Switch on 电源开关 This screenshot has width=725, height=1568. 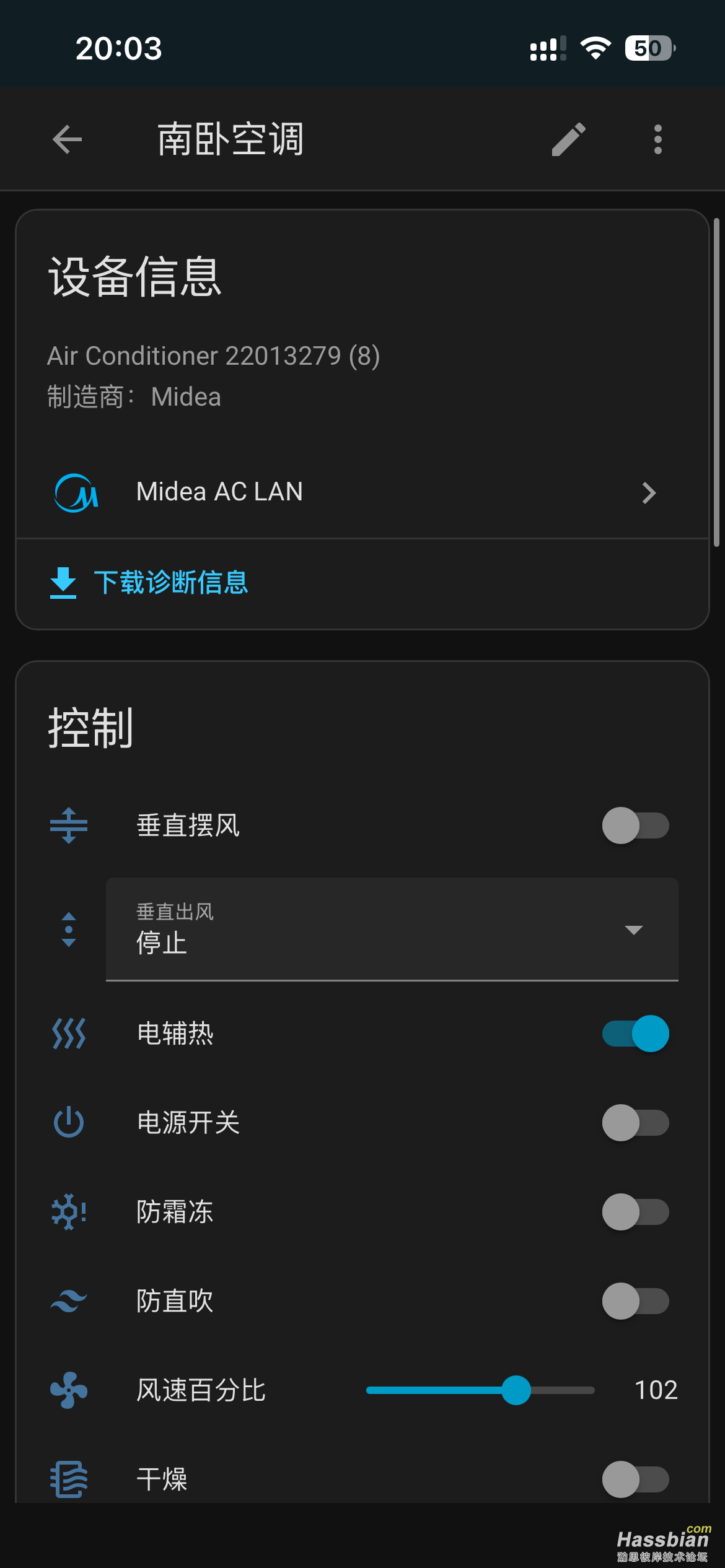click(635, 1123)
